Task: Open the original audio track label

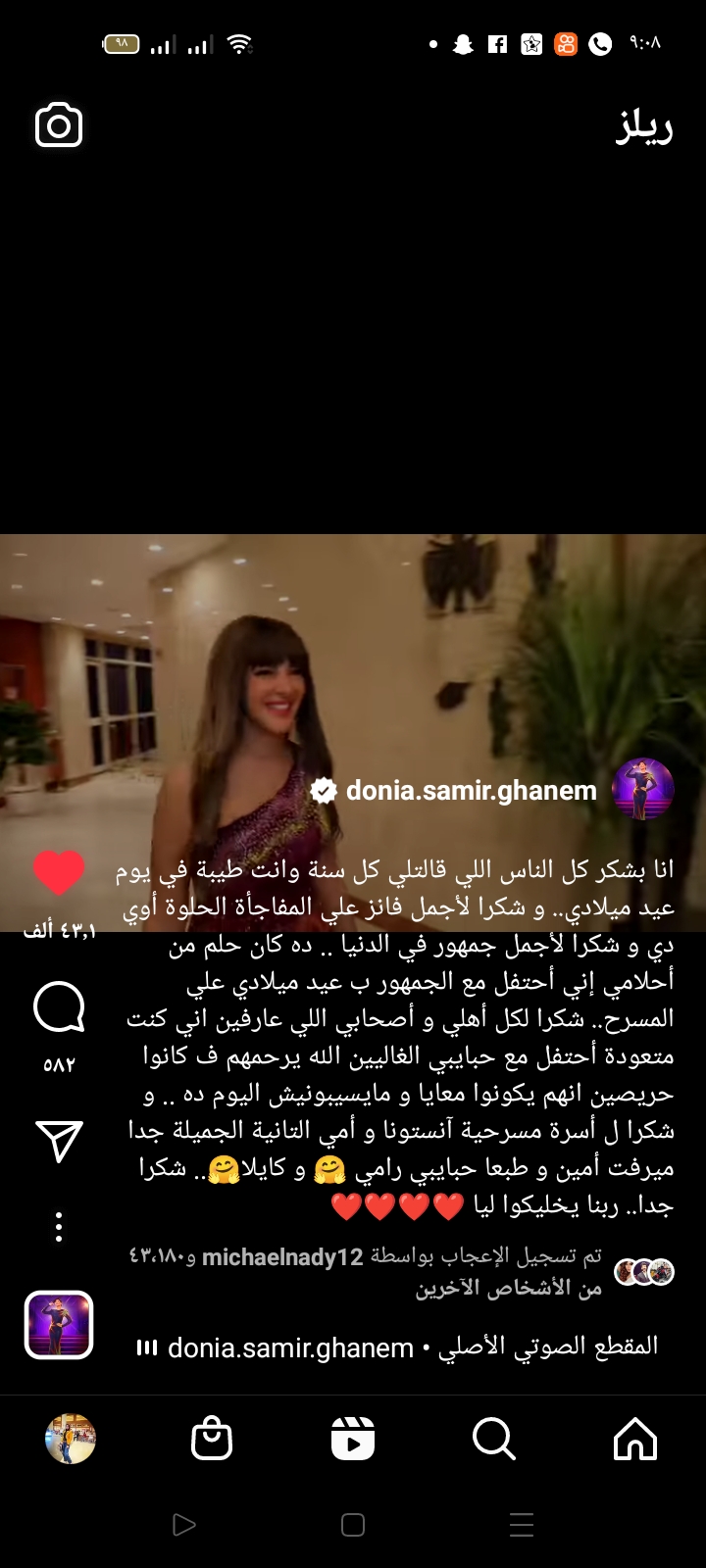Action: click(x=397, y=1348)
